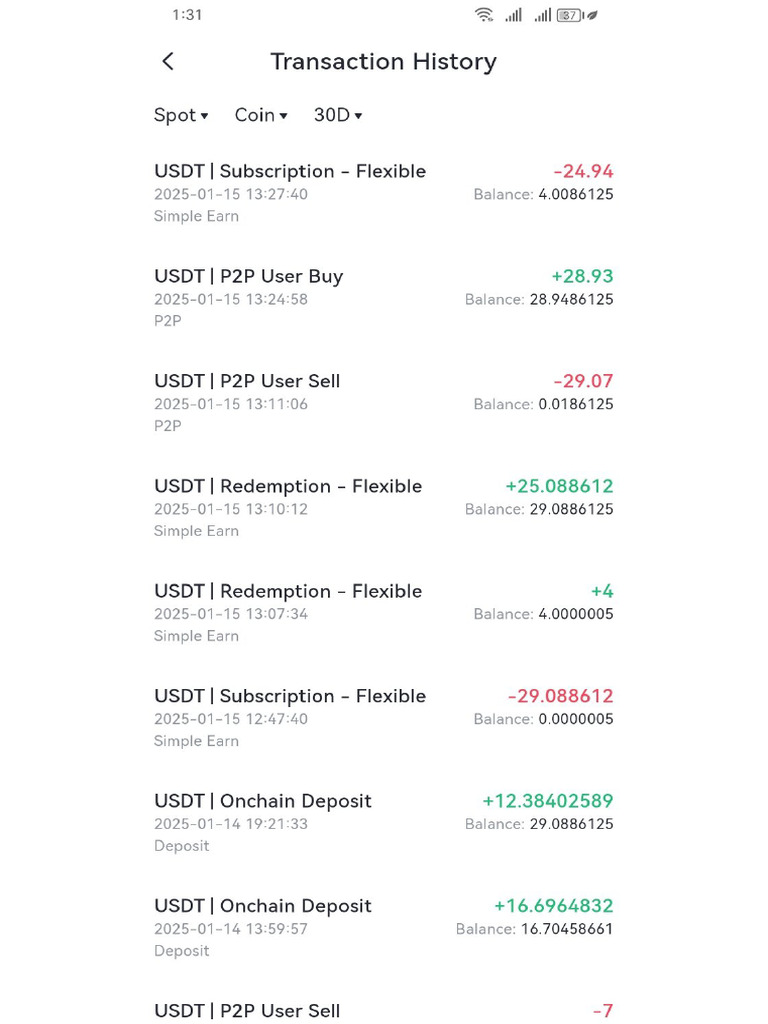The height and width of the screenshot is (1024, 768).
Task: Open the Onchain Deposit +12.38402589 record
Action: tap(383, 822)
